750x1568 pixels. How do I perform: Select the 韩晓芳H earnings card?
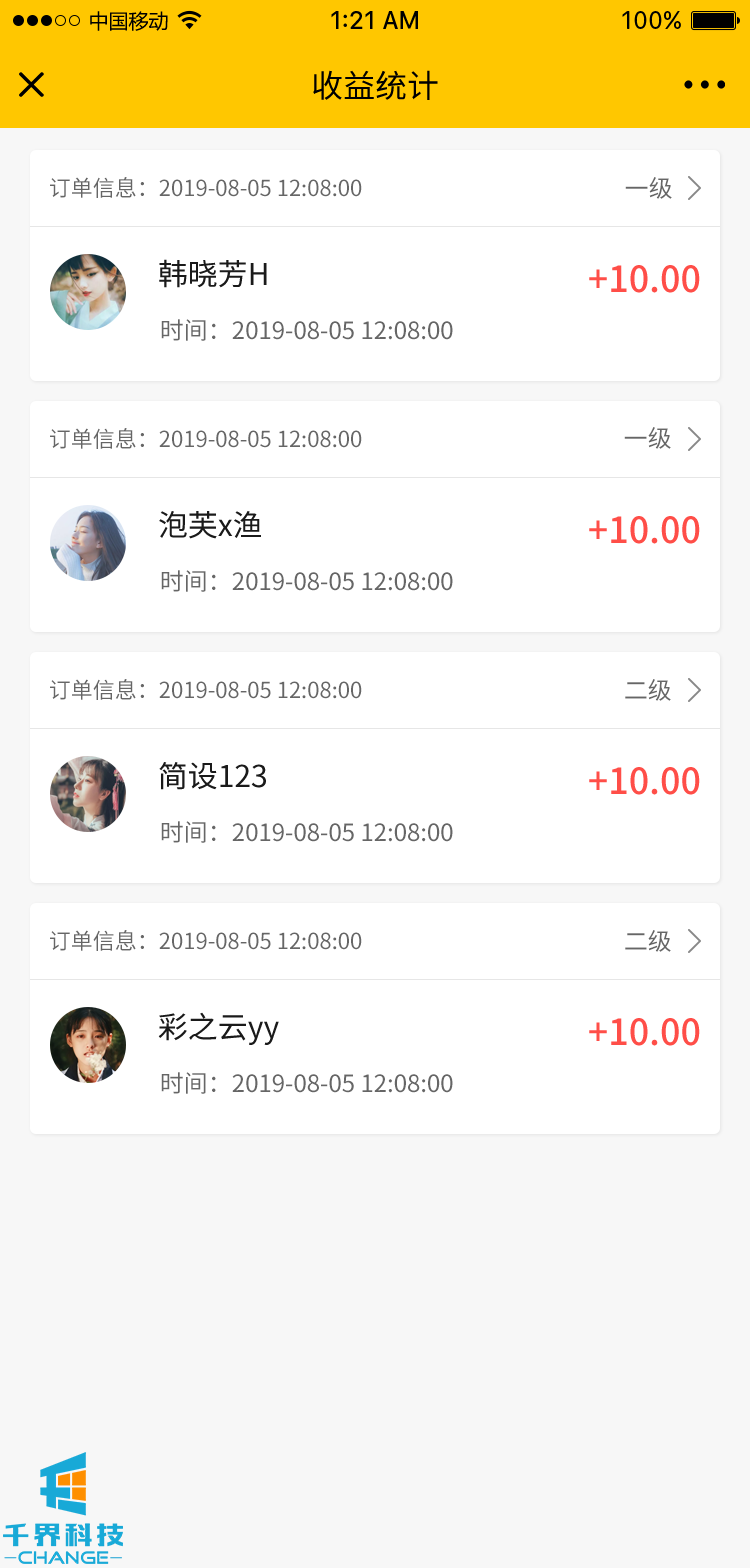(375, 303)
